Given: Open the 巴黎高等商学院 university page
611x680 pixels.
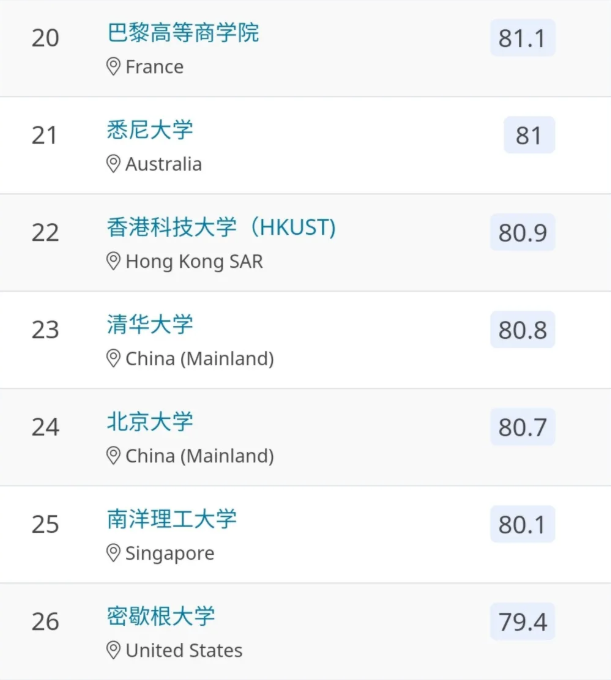Looking at the screenshot, I should click(x=183, y=33).
